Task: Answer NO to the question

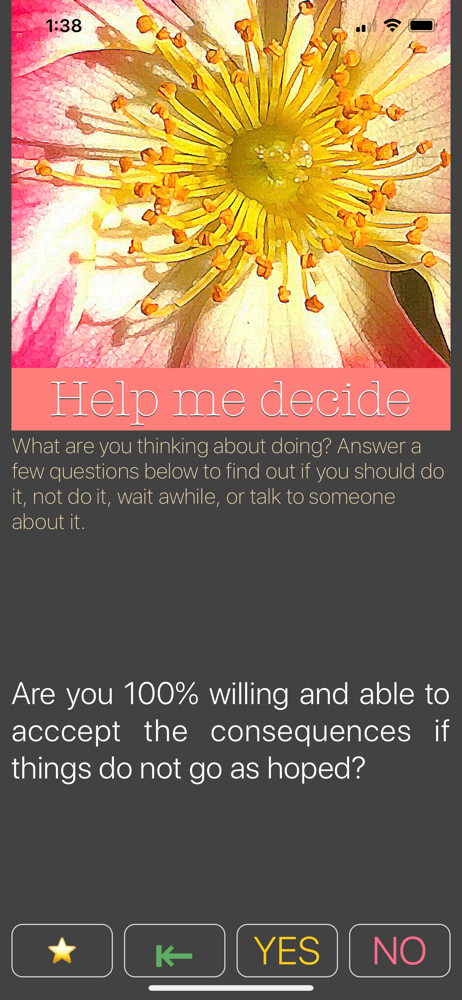Action: tap(399, 950)
